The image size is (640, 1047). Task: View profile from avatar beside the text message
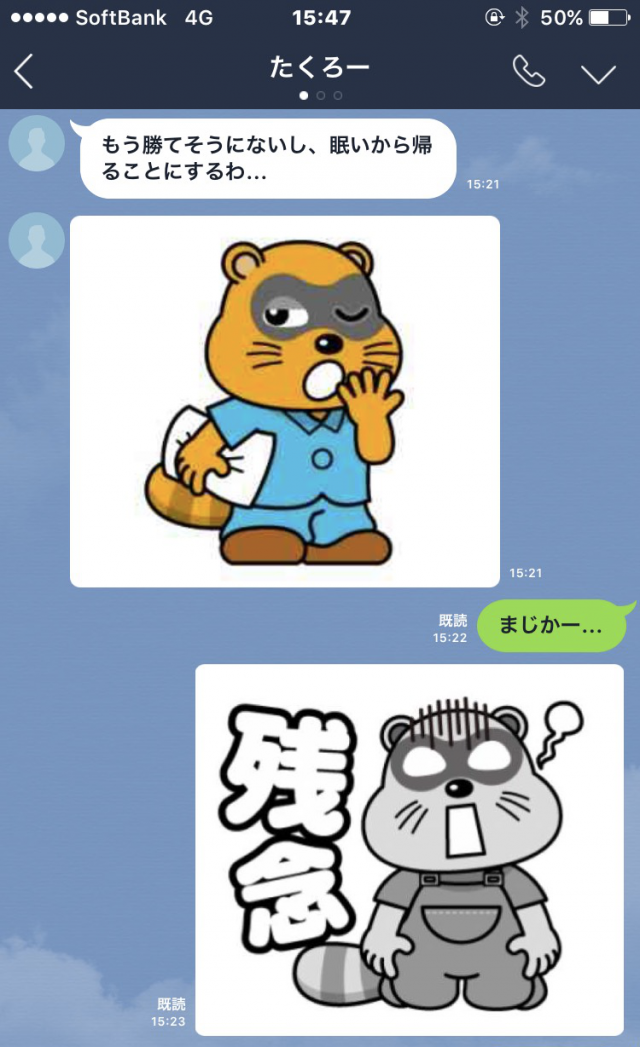(x=37, y=143)
